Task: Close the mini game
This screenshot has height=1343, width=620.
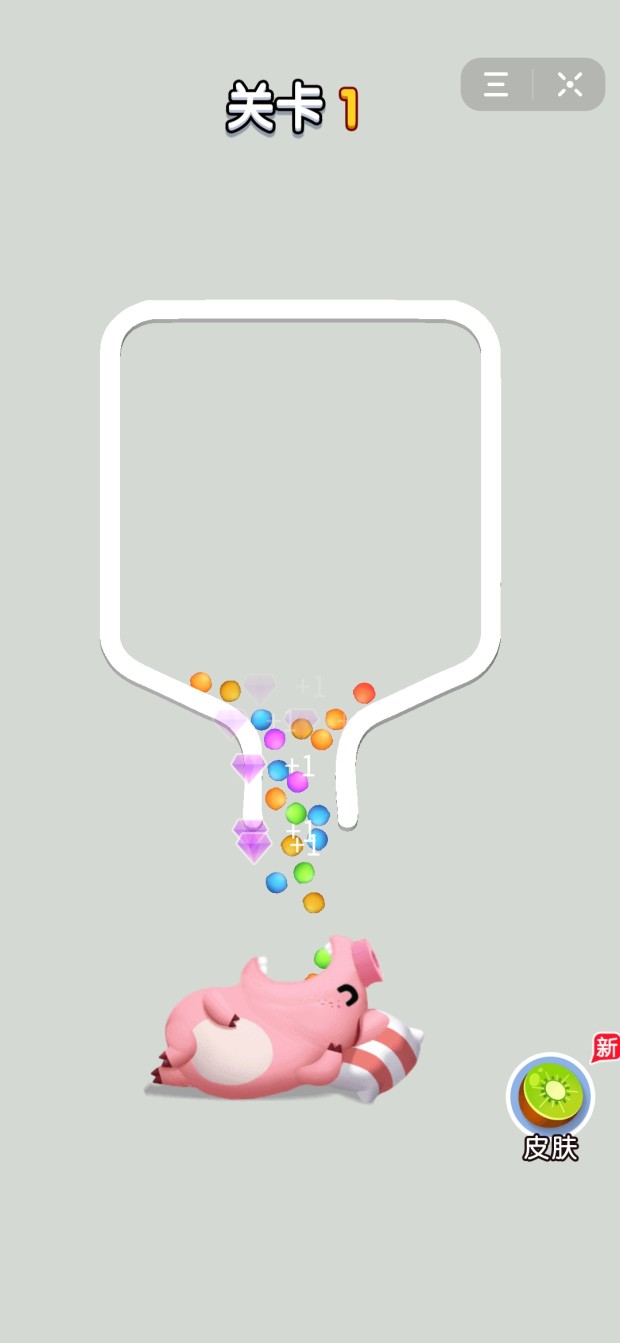Action: (x=570, y=85)
